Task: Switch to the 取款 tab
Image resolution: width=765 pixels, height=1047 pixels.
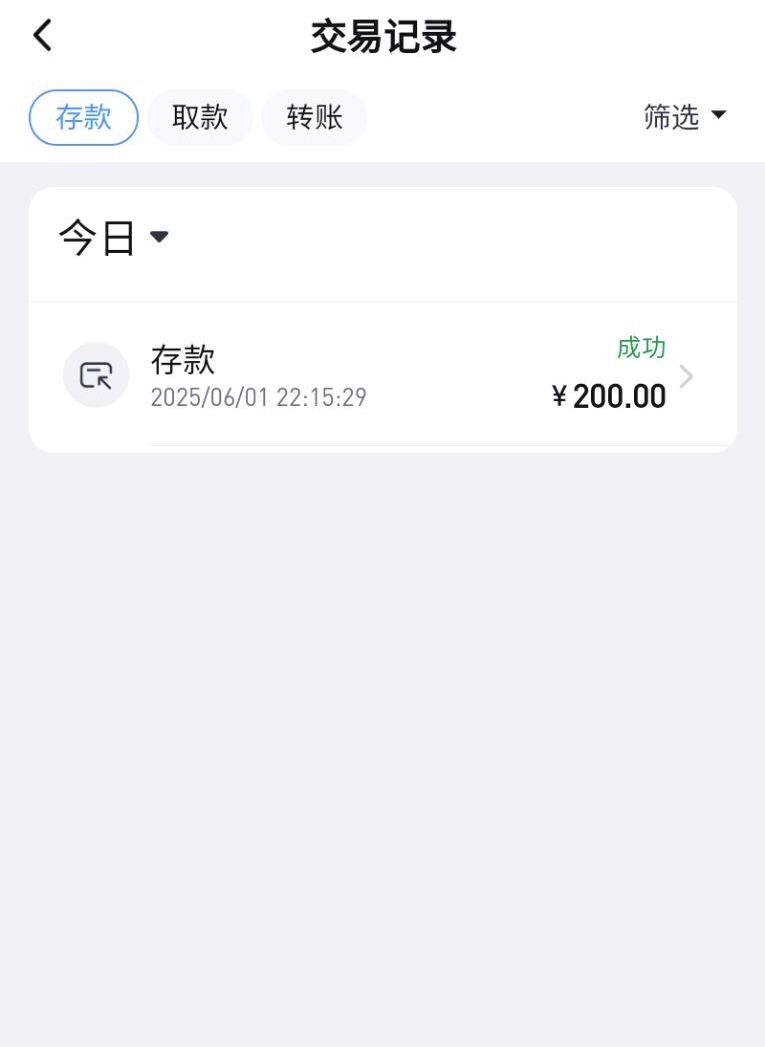Action: [200, 118]
